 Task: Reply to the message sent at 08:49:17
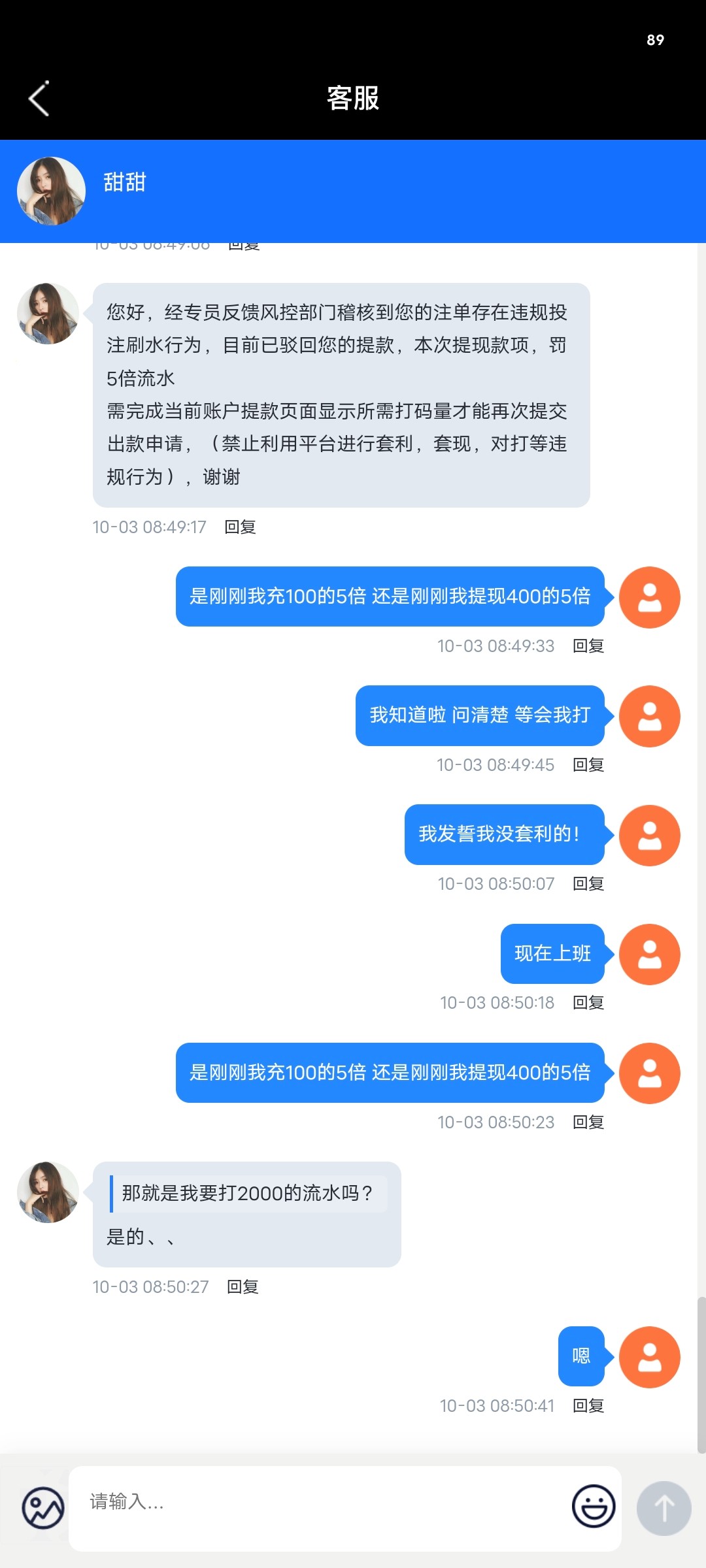pos(240,527)
